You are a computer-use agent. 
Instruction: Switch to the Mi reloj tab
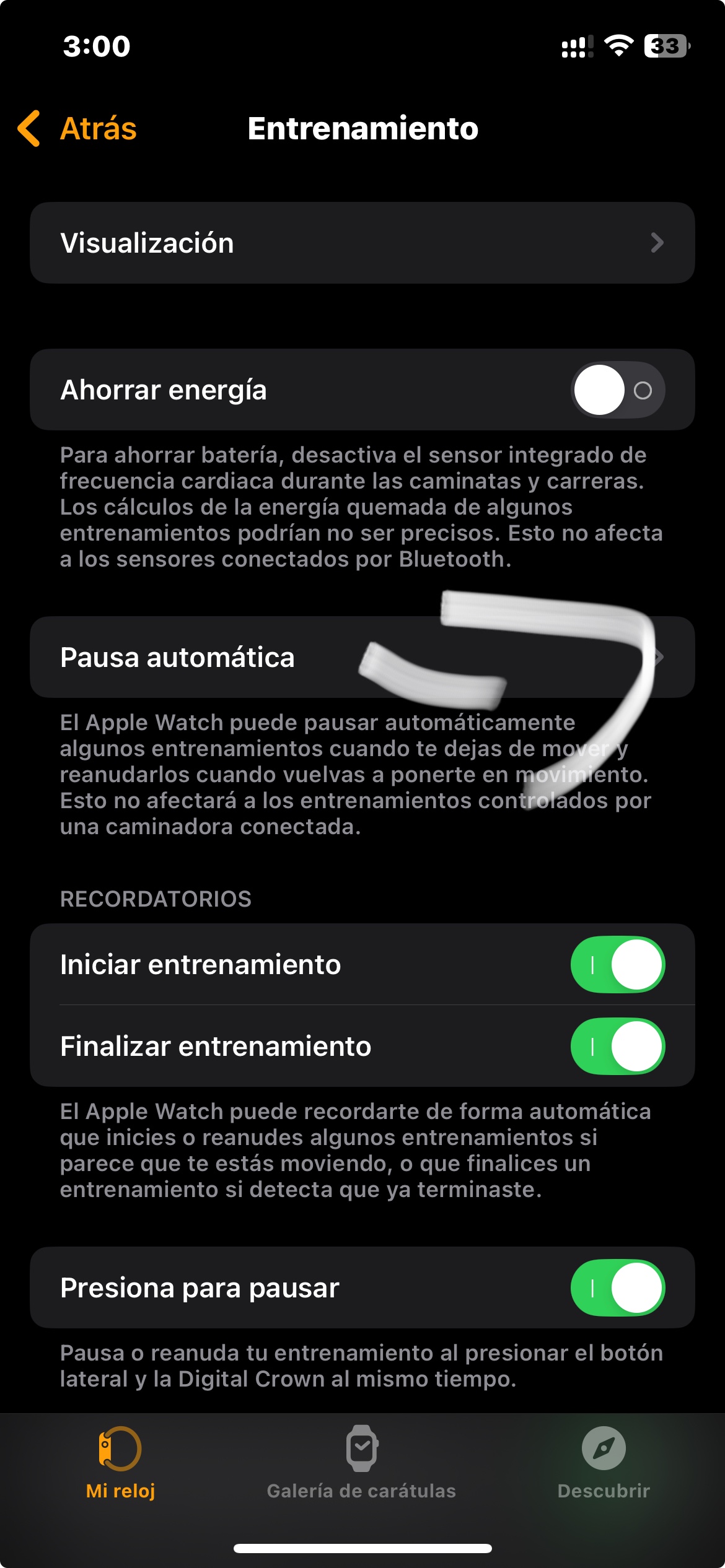point(120,1464)
